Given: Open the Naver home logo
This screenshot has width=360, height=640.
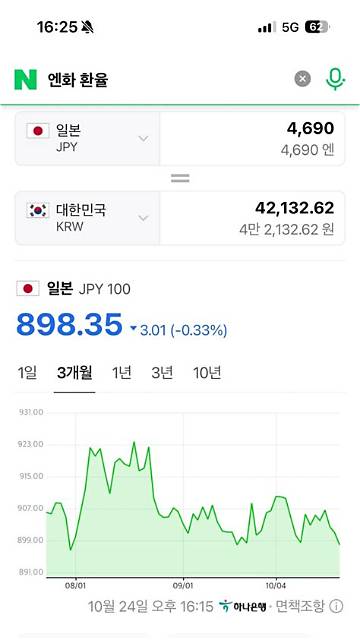Looking at the screenshot, I should click(x=25, y=80).
